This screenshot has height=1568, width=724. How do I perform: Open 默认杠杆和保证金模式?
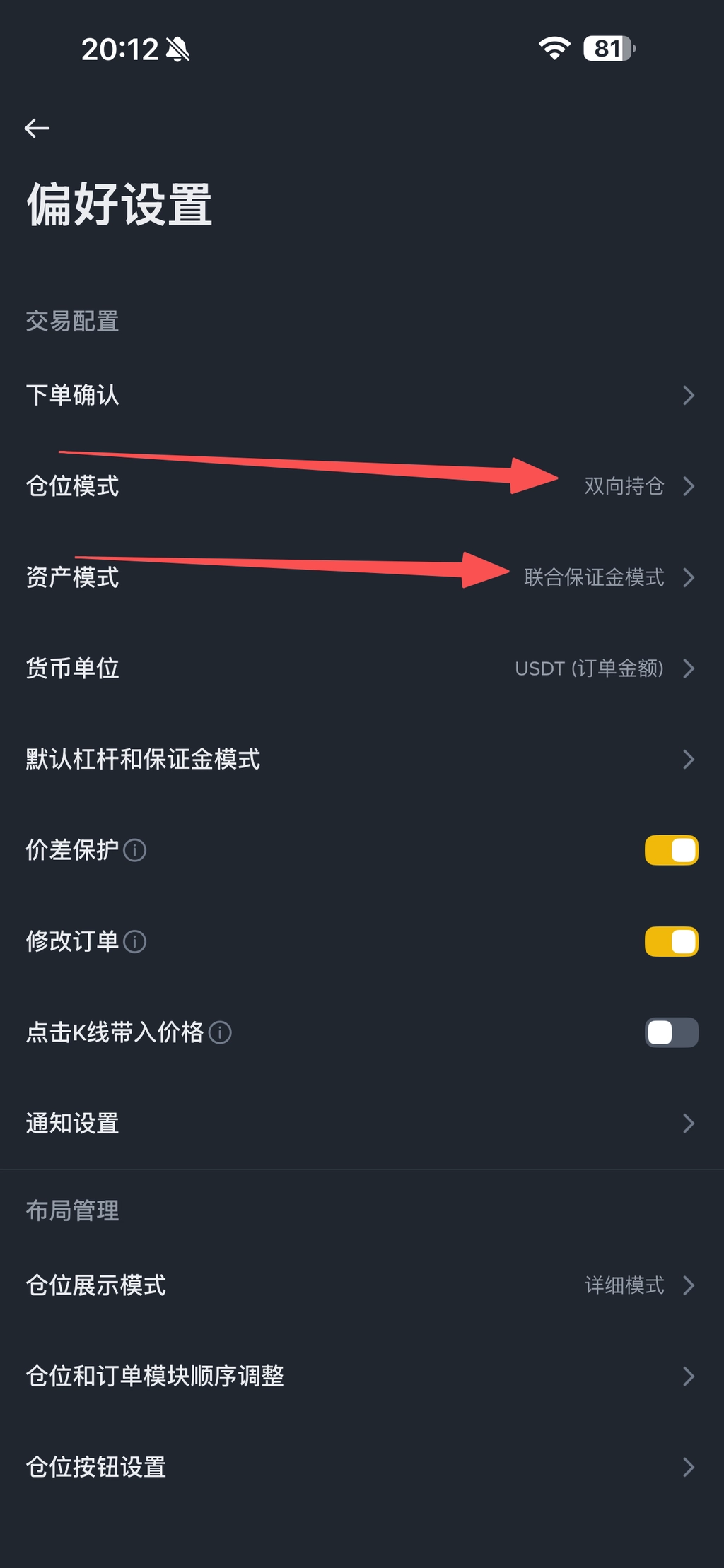361,760
